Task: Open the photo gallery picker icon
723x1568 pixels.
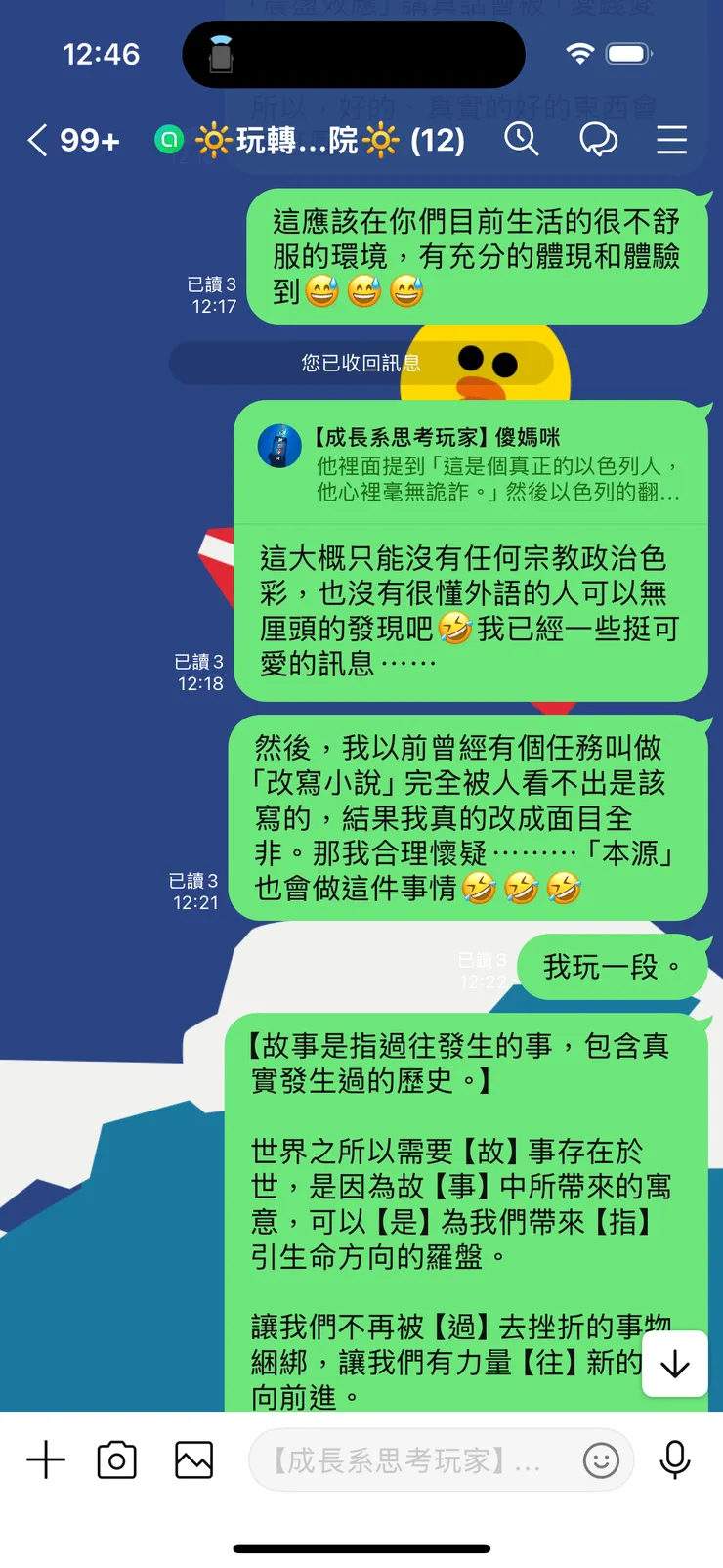Action: (x=192, y=1459)
